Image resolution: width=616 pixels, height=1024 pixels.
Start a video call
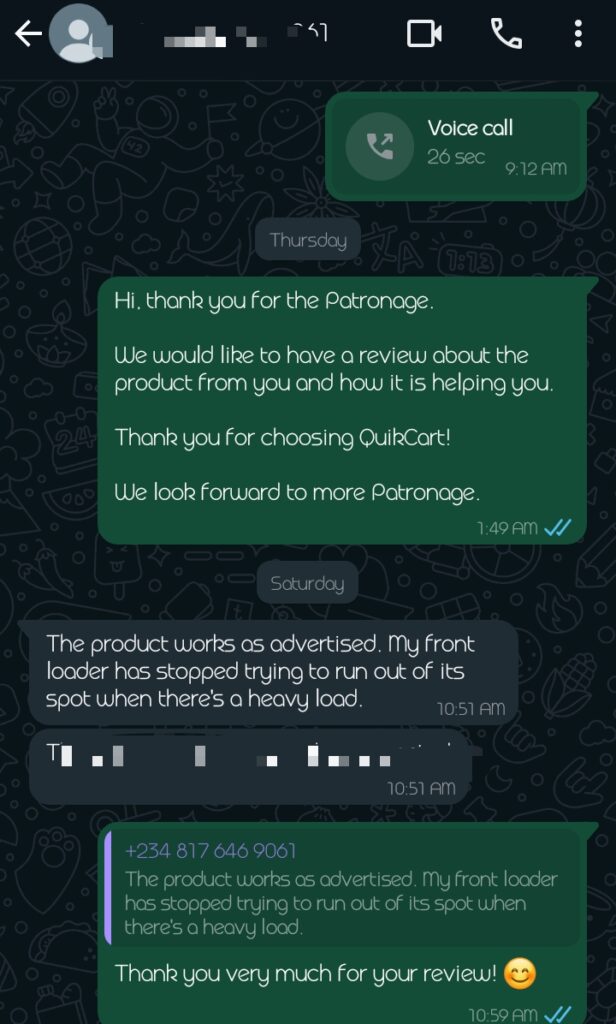(425, 34)
